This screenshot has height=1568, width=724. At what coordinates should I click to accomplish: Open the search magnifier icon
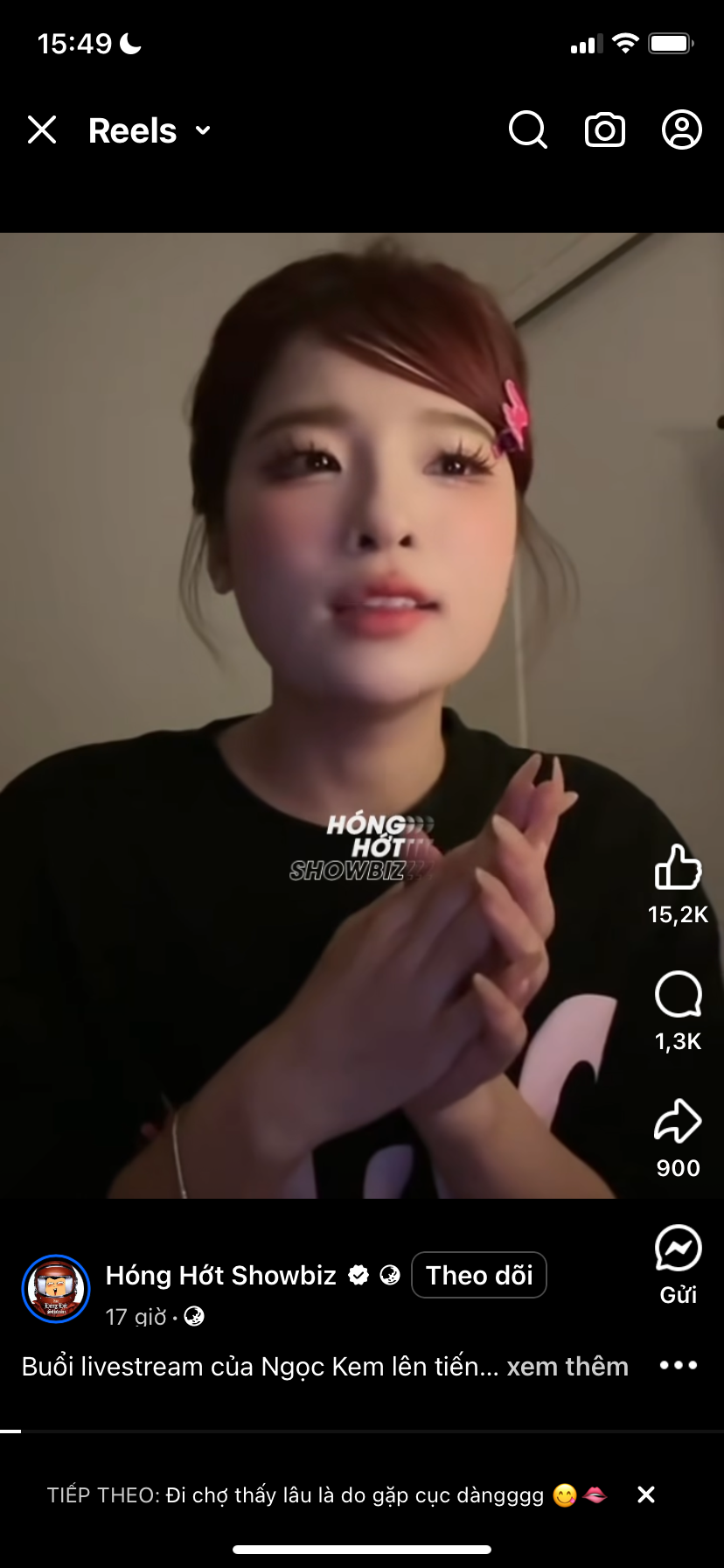point(527,130)
